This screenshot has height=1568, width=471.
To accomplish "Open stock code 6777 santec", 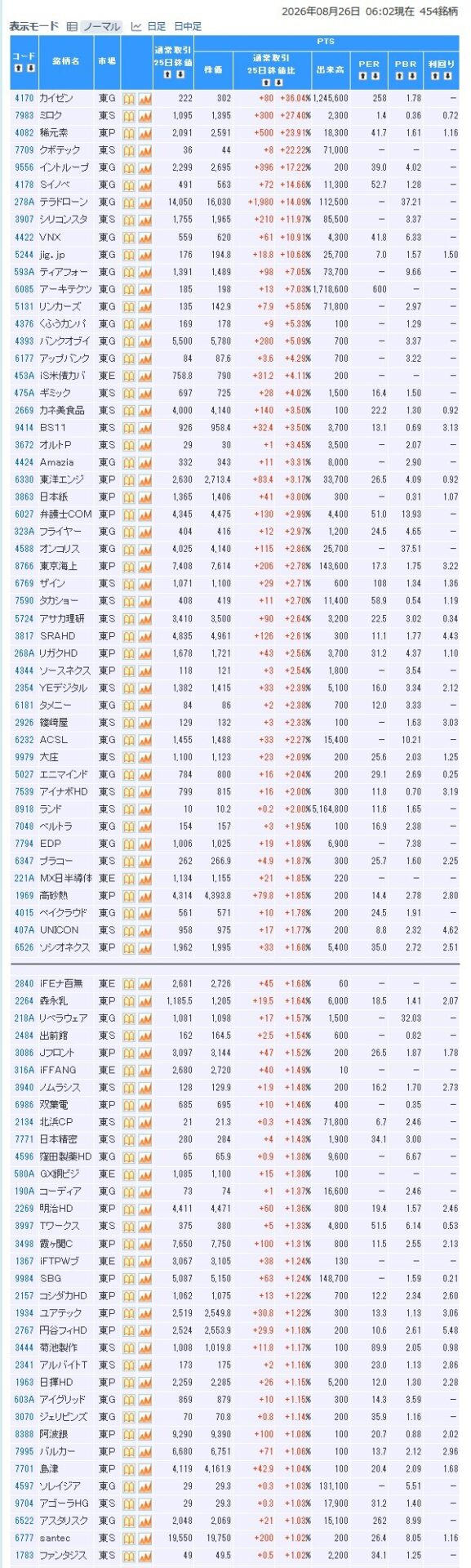I will pyautogui.click(x=24, y=1537).
